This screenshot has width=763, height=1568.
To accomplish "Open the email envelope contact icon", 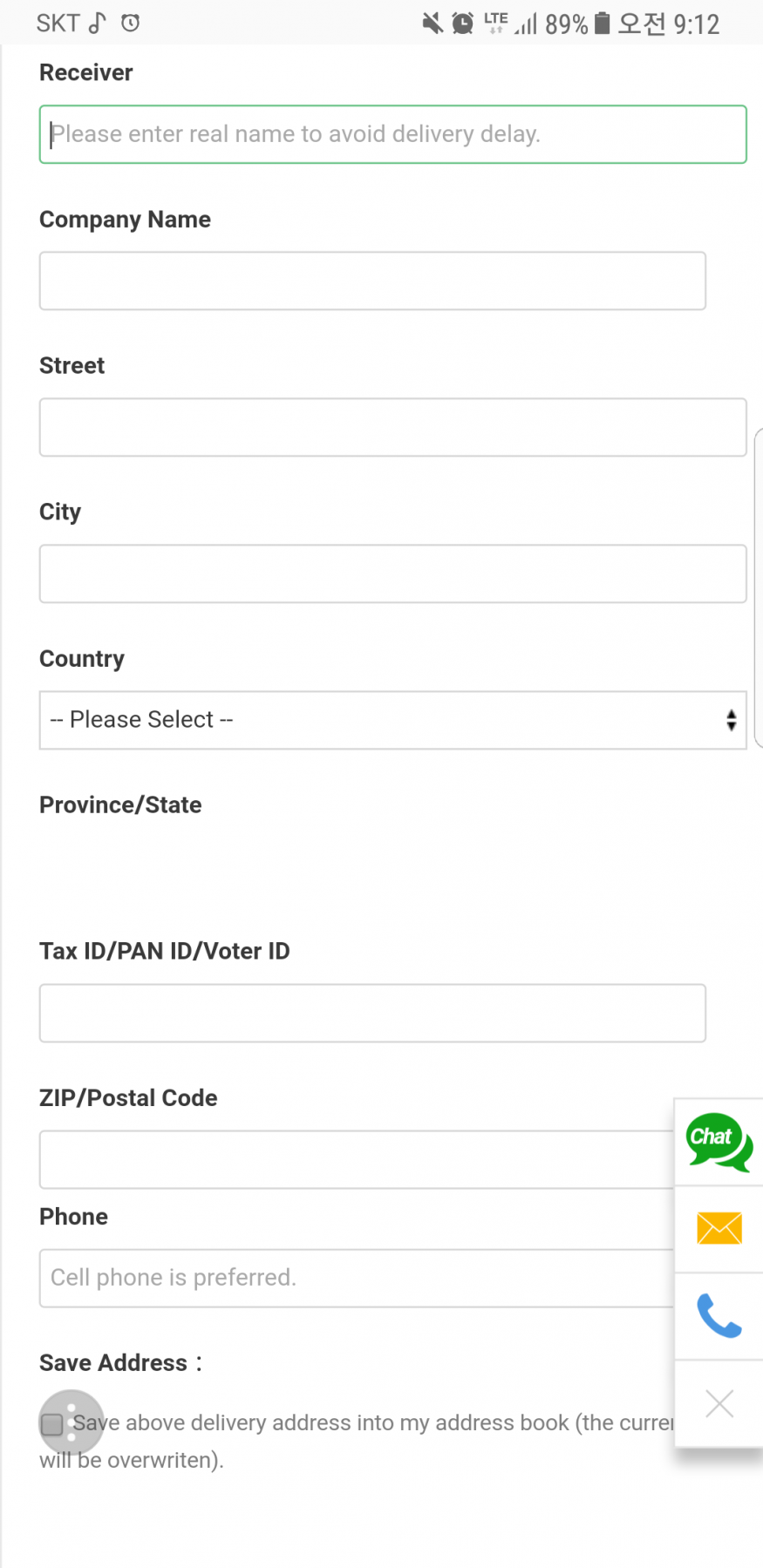I will pos(719,1228).
